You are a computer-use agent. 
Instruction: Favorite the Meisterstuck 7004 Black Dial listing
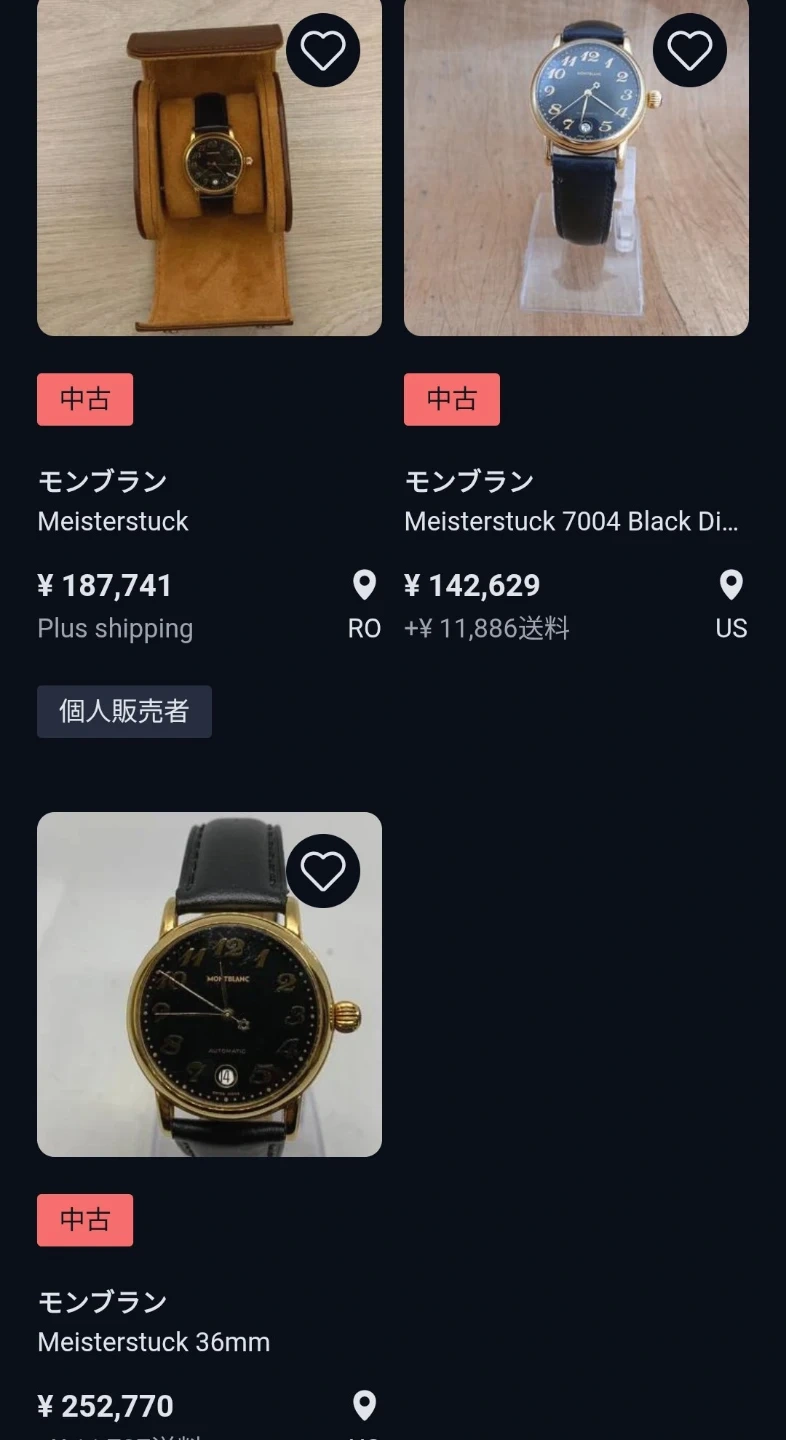pos(689,50)
